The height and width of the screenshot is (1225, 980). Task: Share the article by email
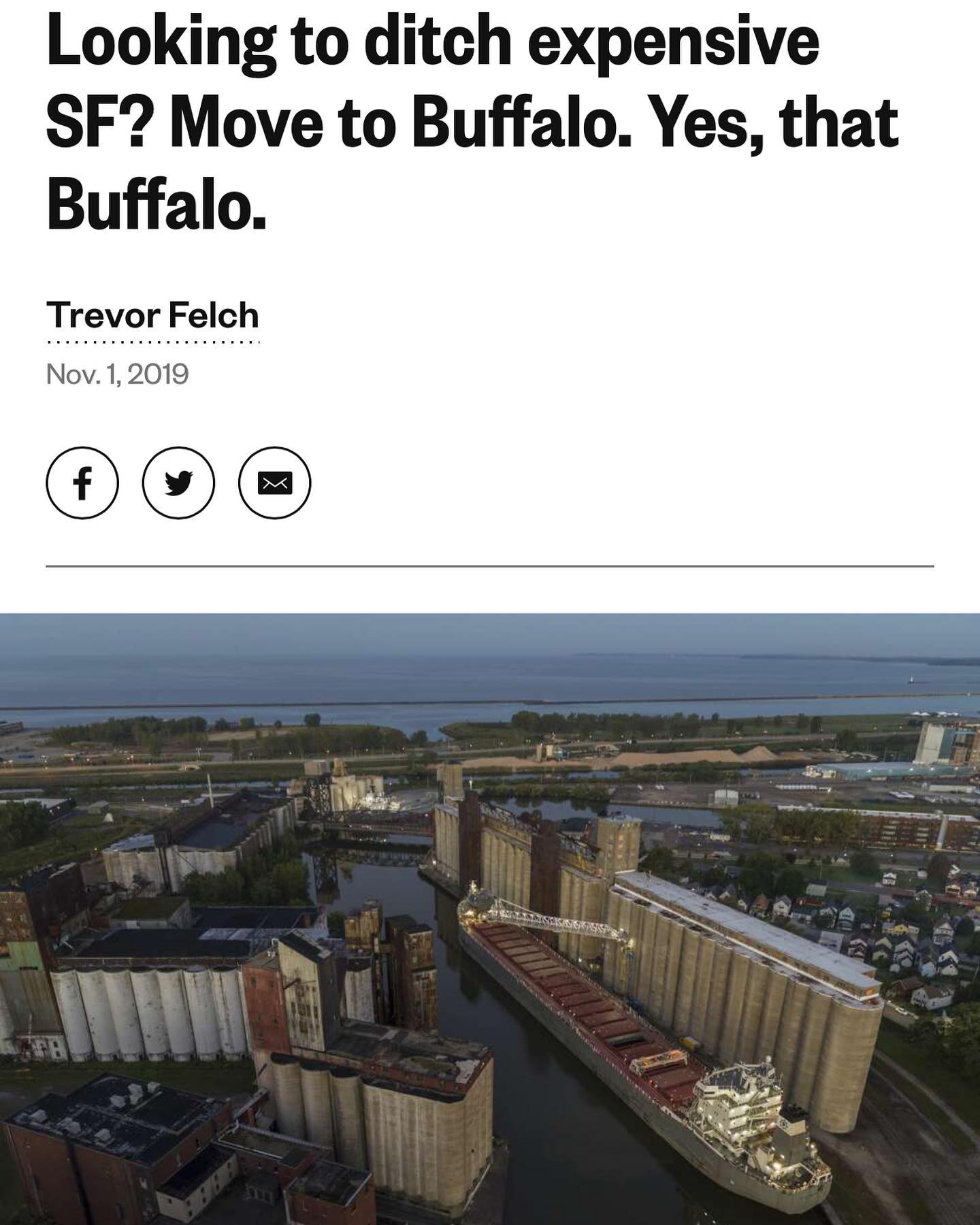coord(274,483)
